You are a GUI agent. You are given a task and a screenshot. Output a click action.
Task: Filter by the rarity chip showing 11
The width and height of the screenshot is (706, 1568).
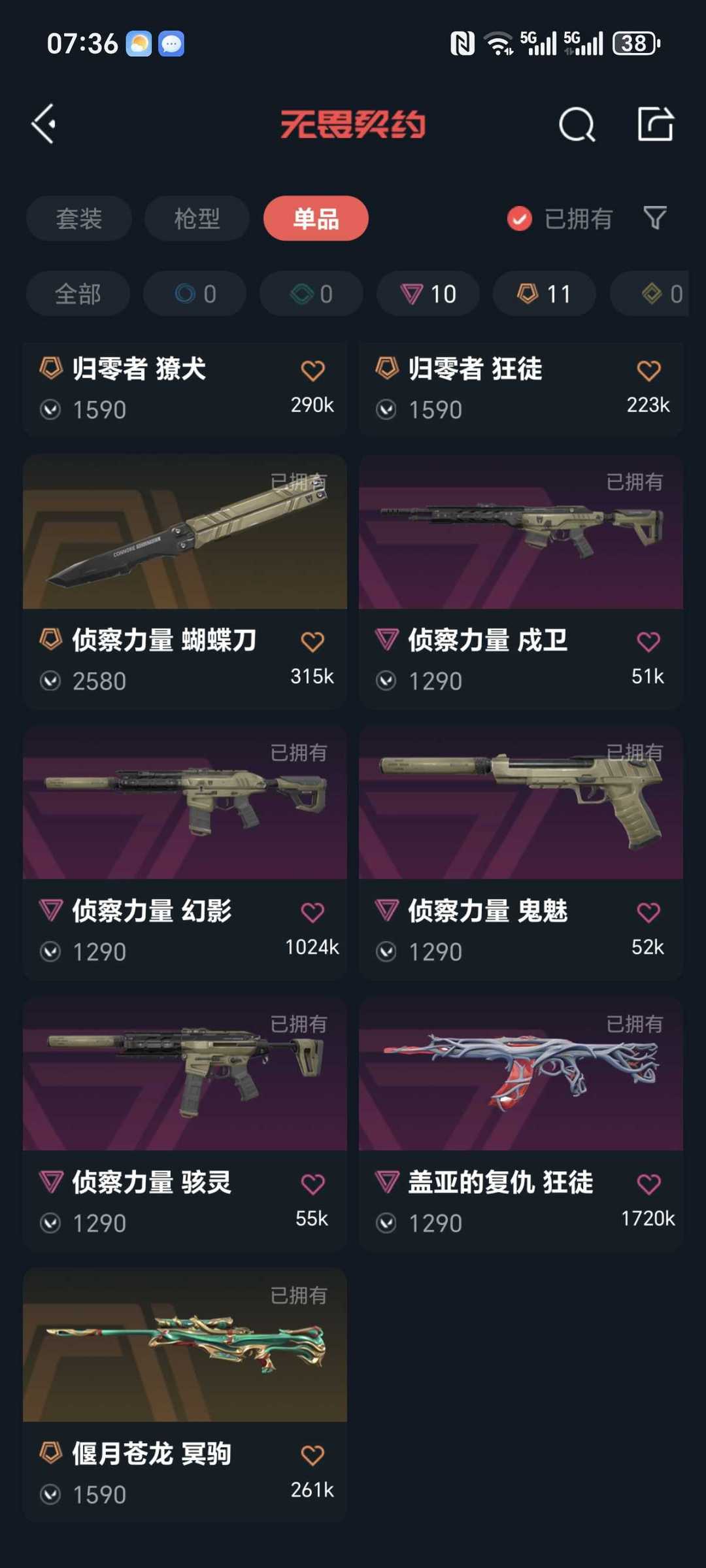[x=545, y=294]
